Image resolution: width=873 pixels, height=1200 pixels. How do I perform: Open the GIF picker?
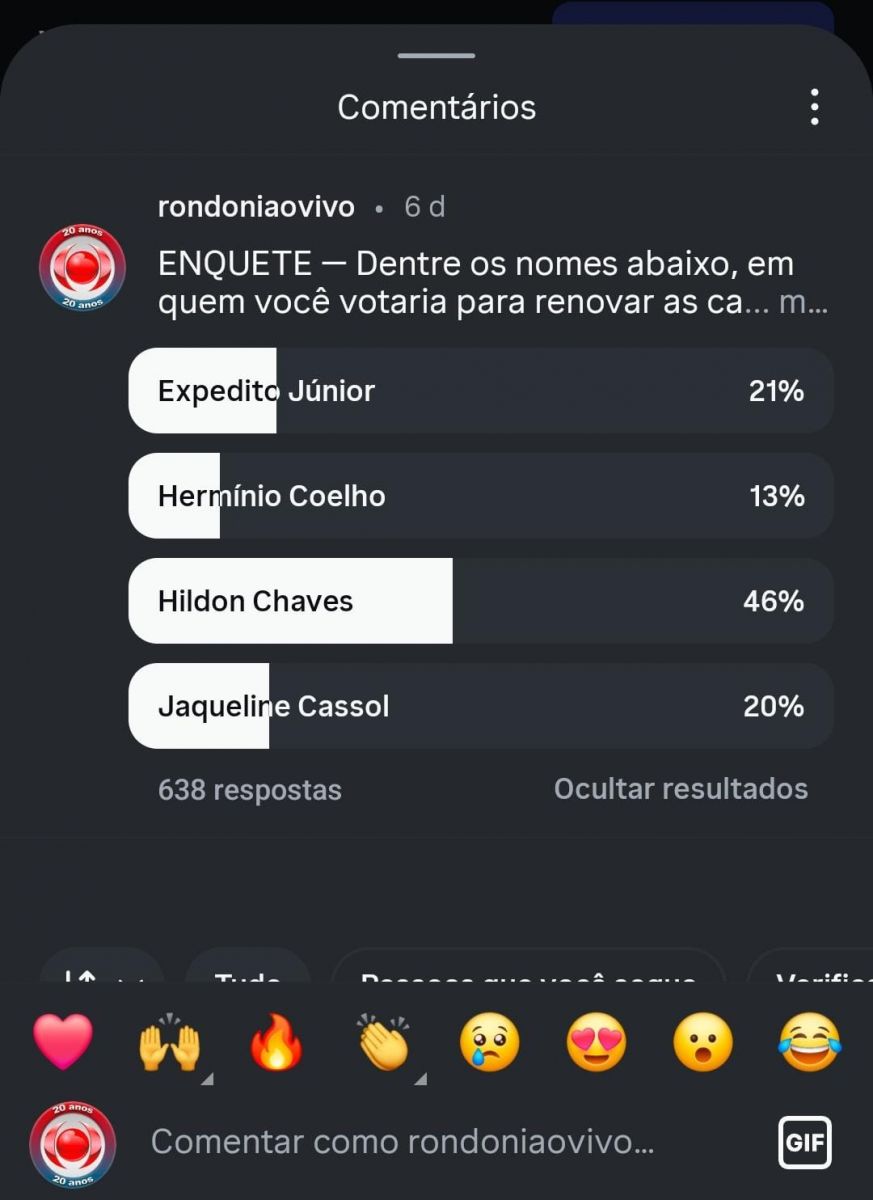tap(805, 1142)
